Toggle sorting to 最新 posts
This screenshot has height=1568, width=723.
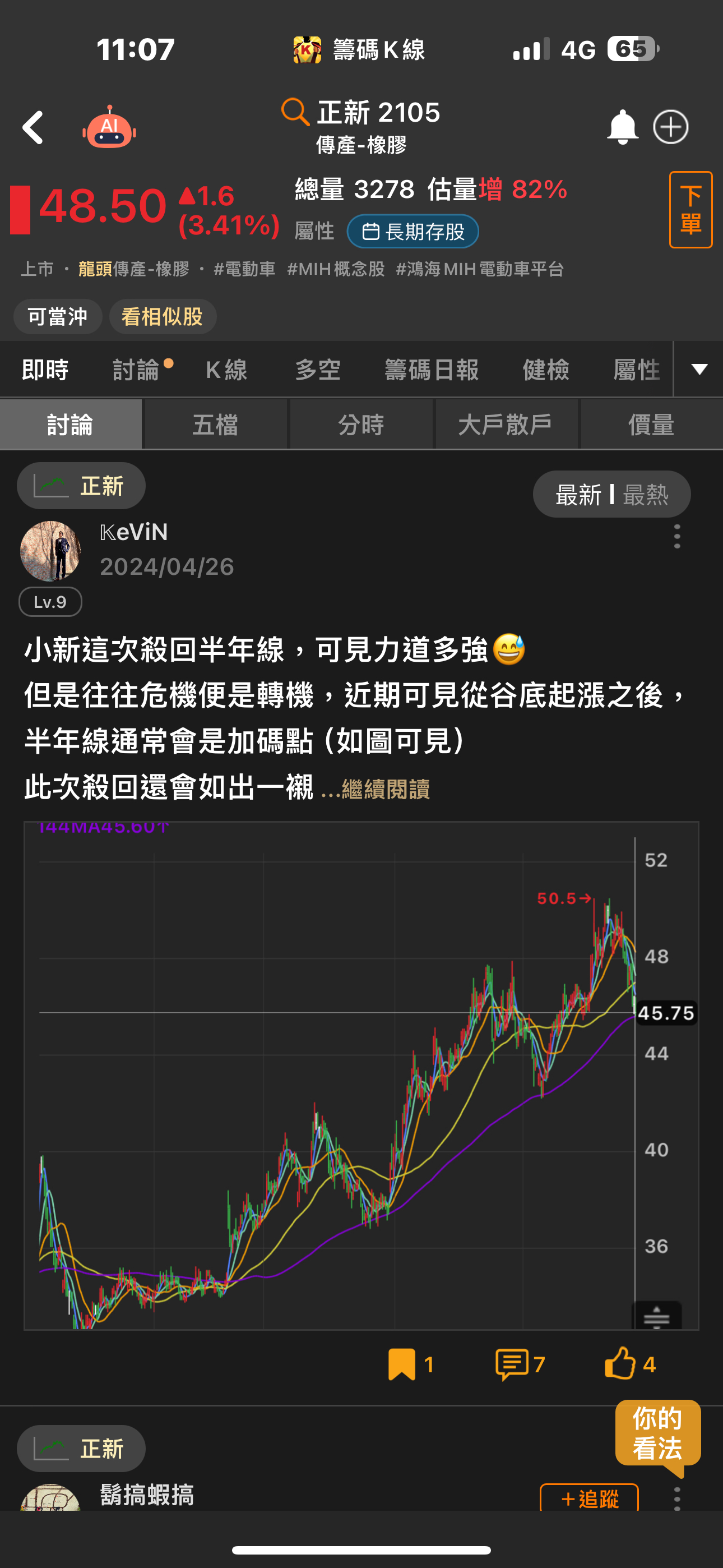click(x=578, y=494)
